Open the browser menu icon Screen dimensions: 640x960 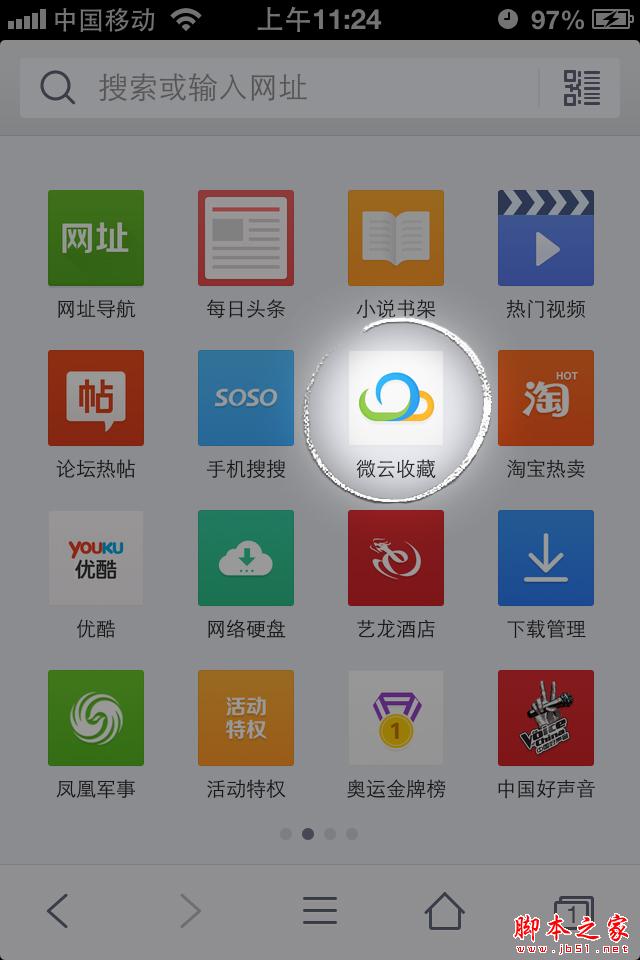320,910
